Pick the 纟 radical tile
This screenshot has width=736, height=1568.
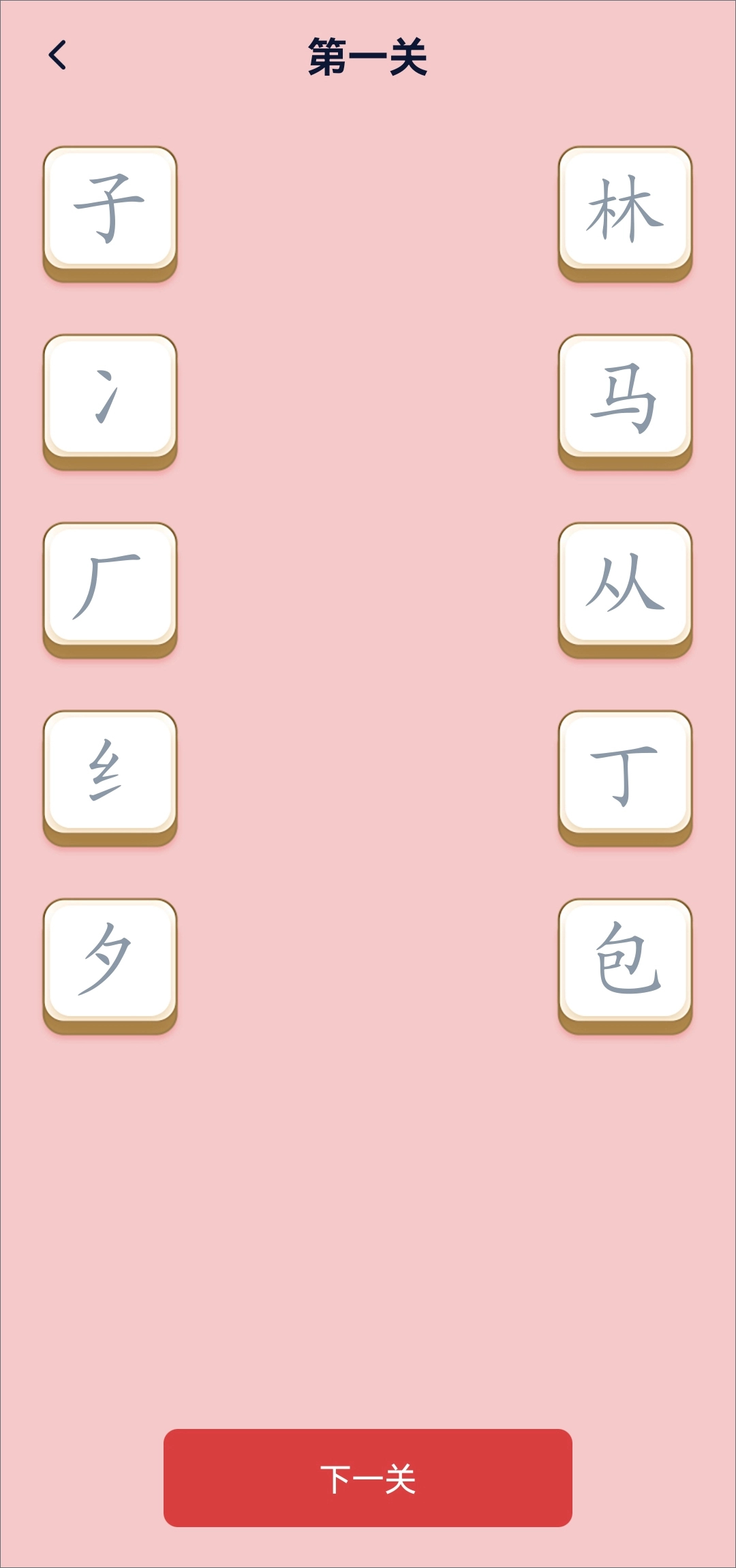pos(110,773)
